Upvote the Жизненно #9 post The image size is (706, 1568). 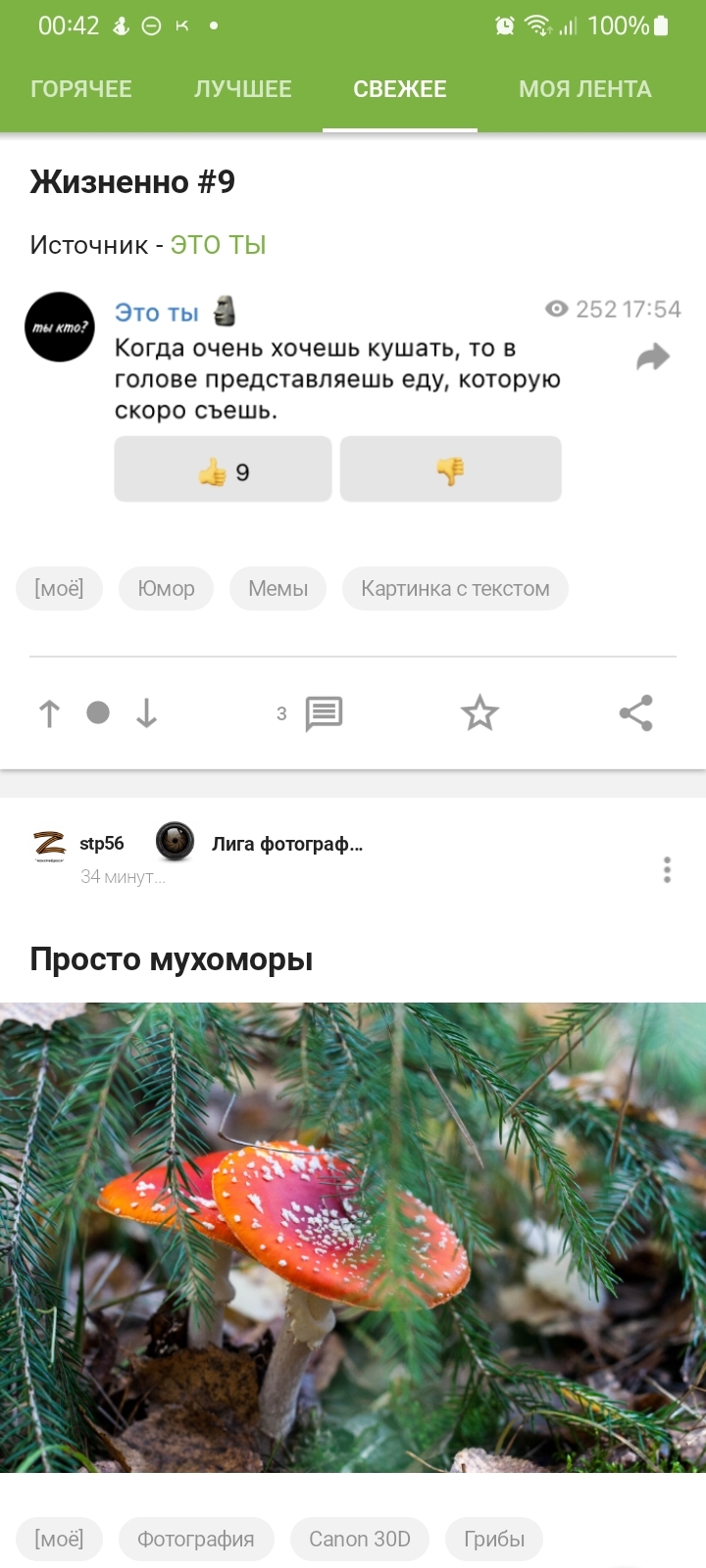[x=49, y=713]
